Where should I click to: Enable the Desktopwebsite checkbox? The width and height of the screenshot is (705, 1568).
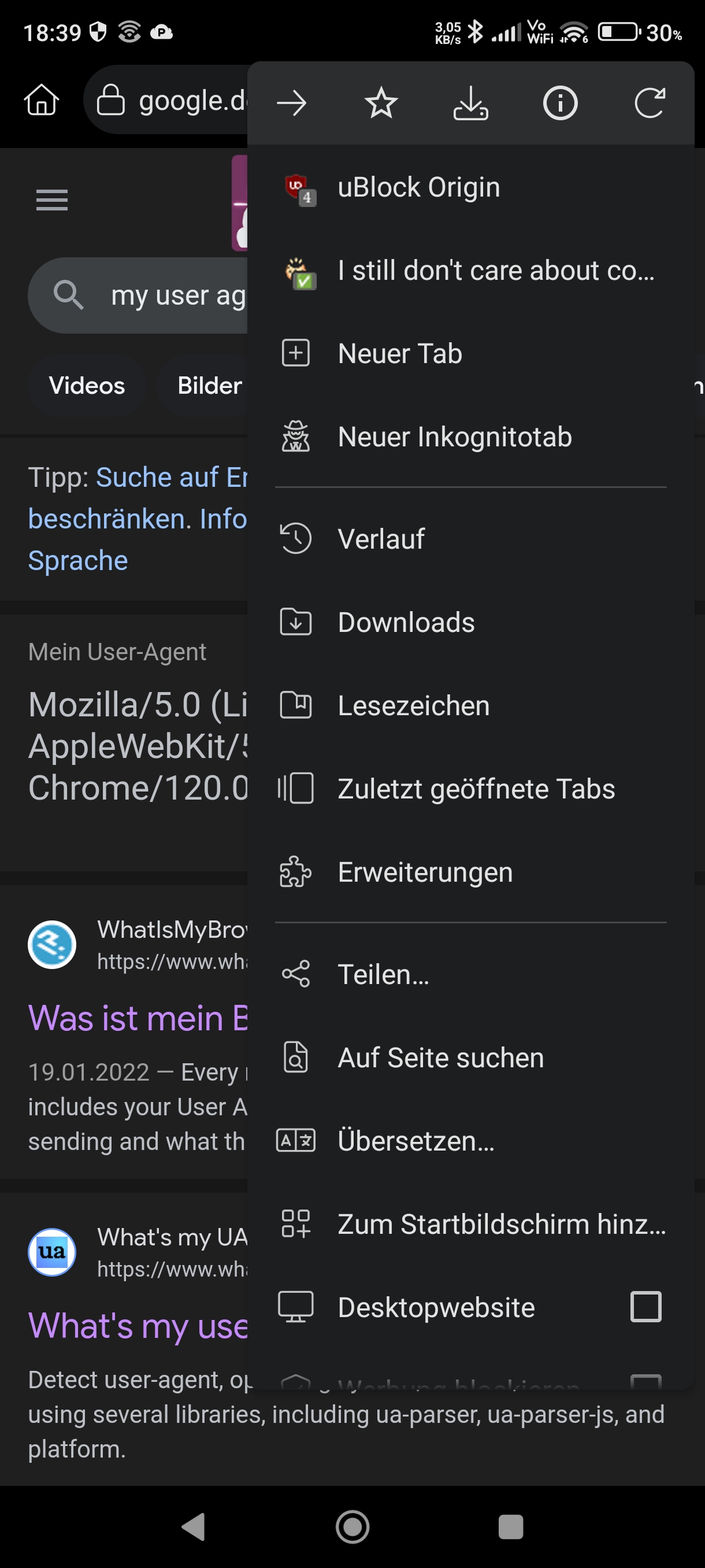click(x=646, y=1307)
